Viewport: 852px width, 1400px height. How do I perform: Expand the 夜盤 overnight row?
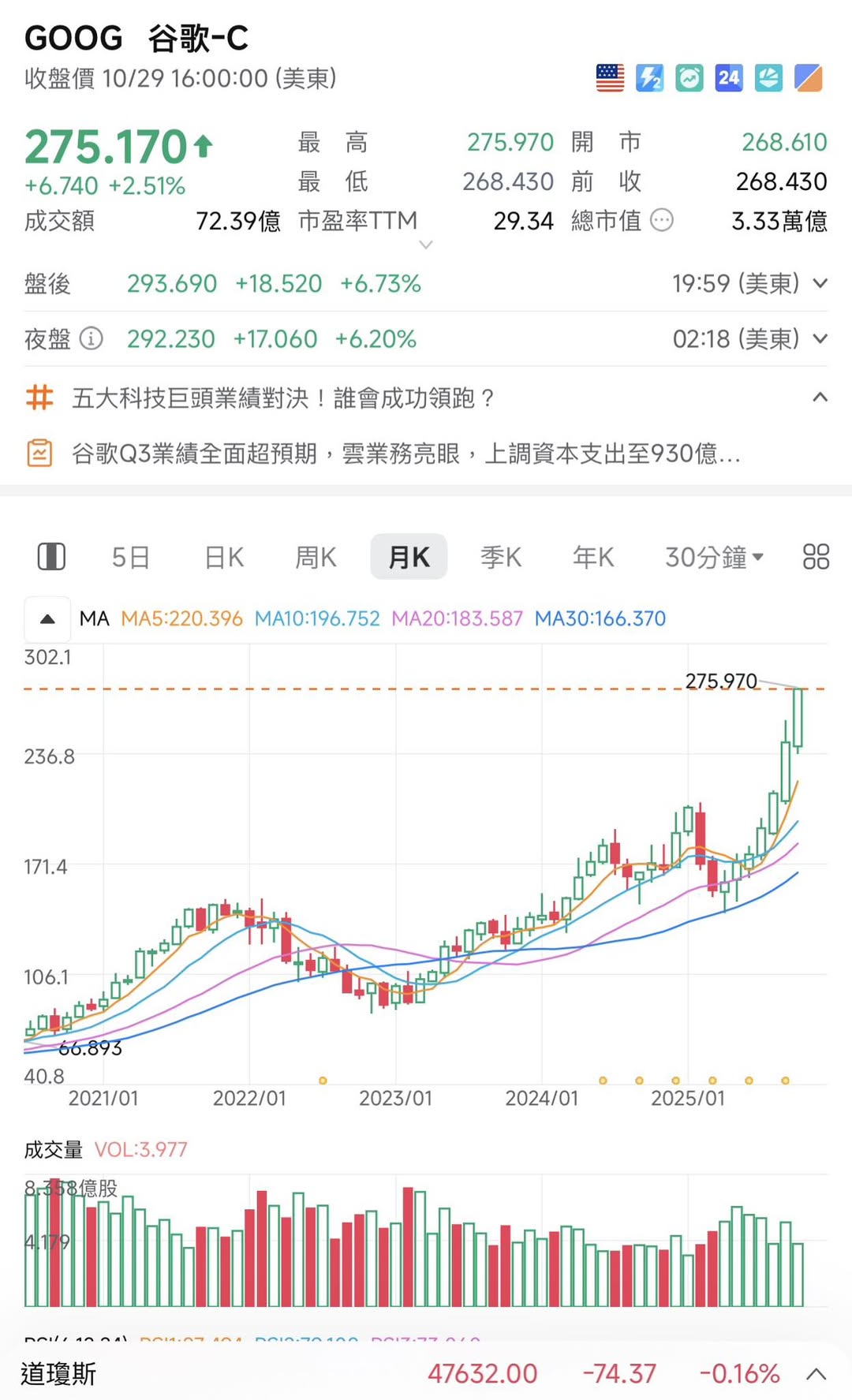point(820,339)
